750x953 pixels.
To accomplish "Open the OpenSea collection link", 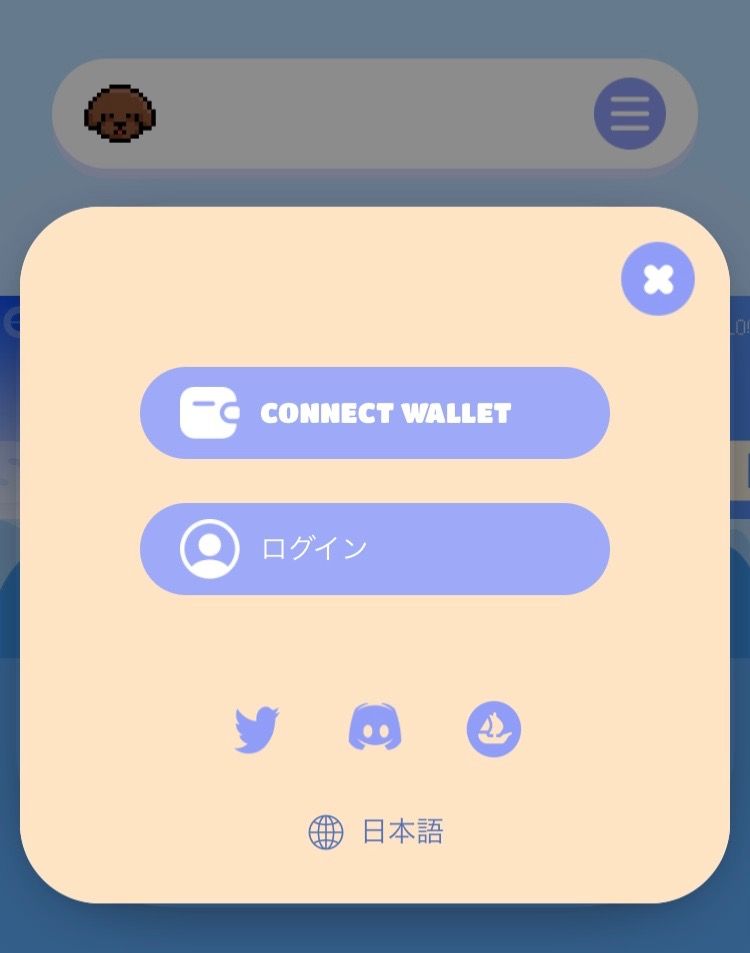I will [494, 729].
